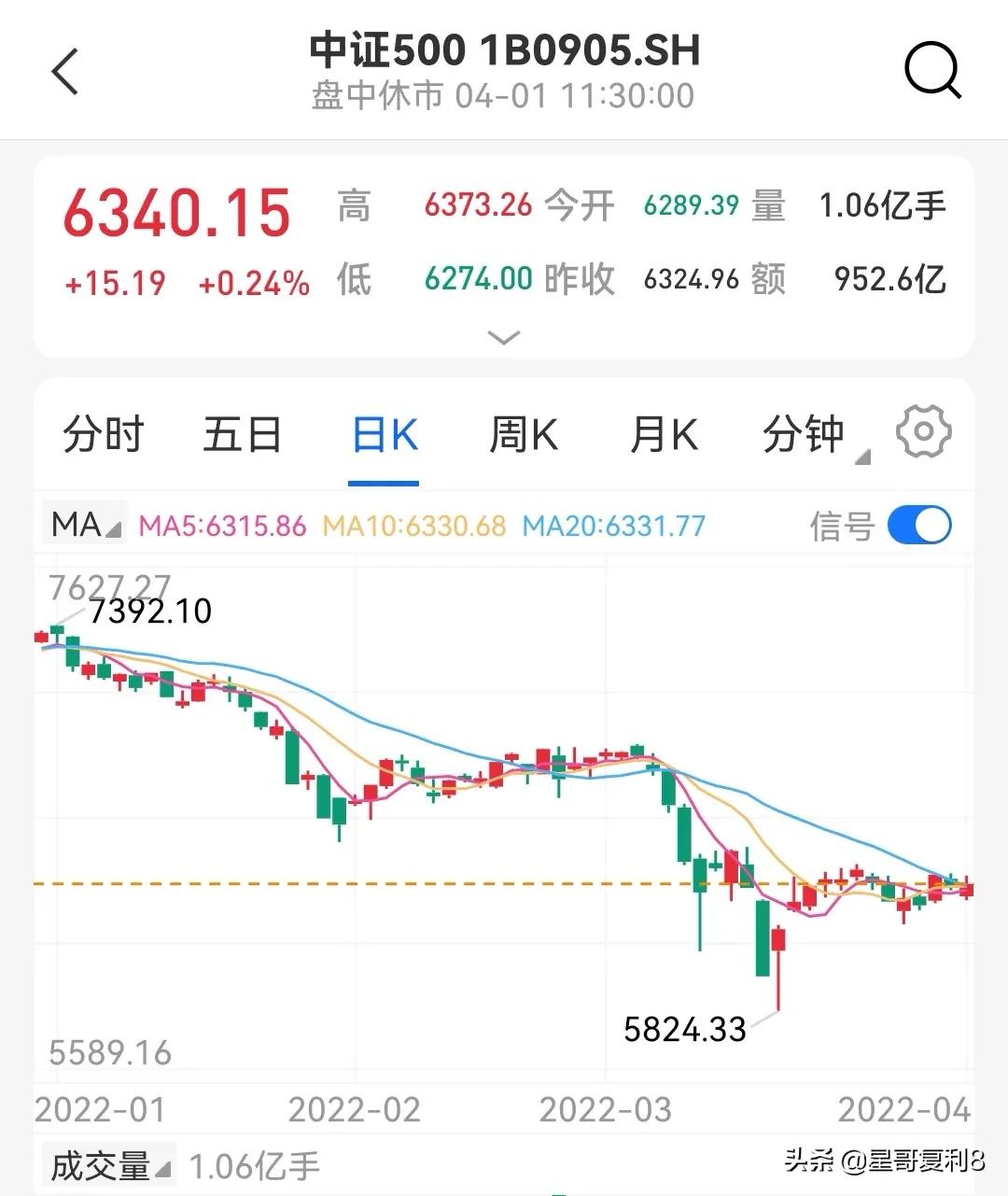Collapse quote details with the down chevron
This screenshot has width=1008, height=1196.
coord(504,337)
